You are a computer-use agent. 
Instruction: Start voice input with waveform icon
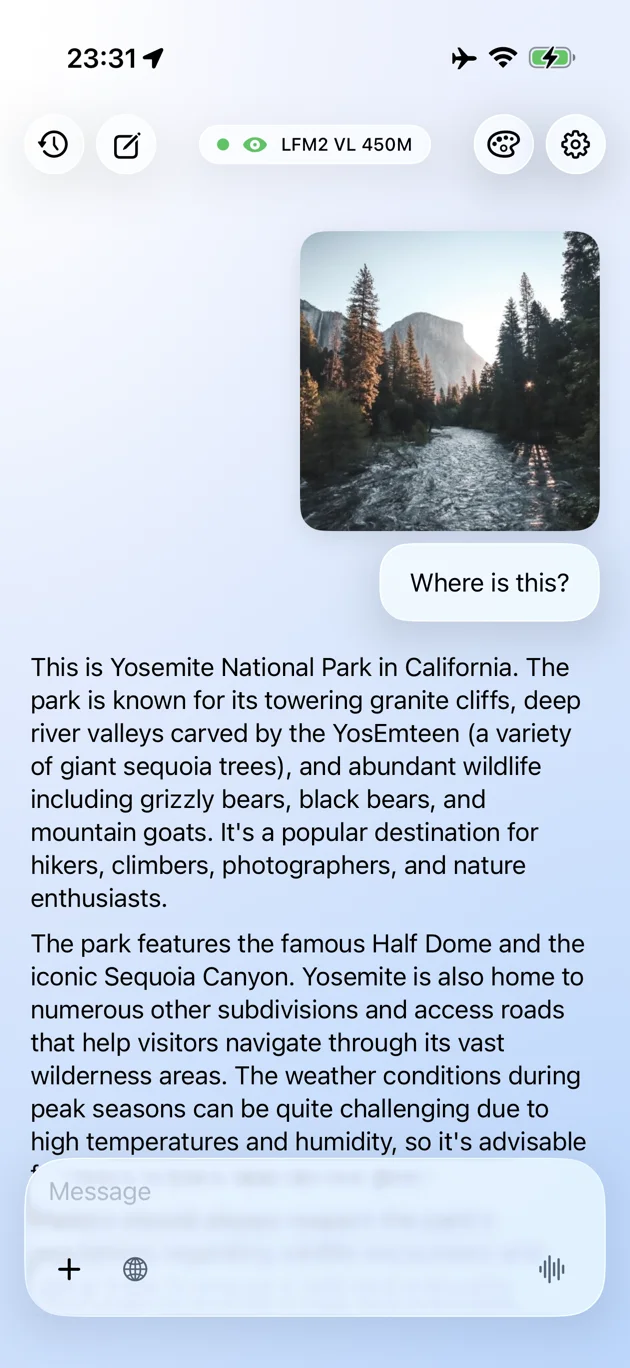point(552,1270)
